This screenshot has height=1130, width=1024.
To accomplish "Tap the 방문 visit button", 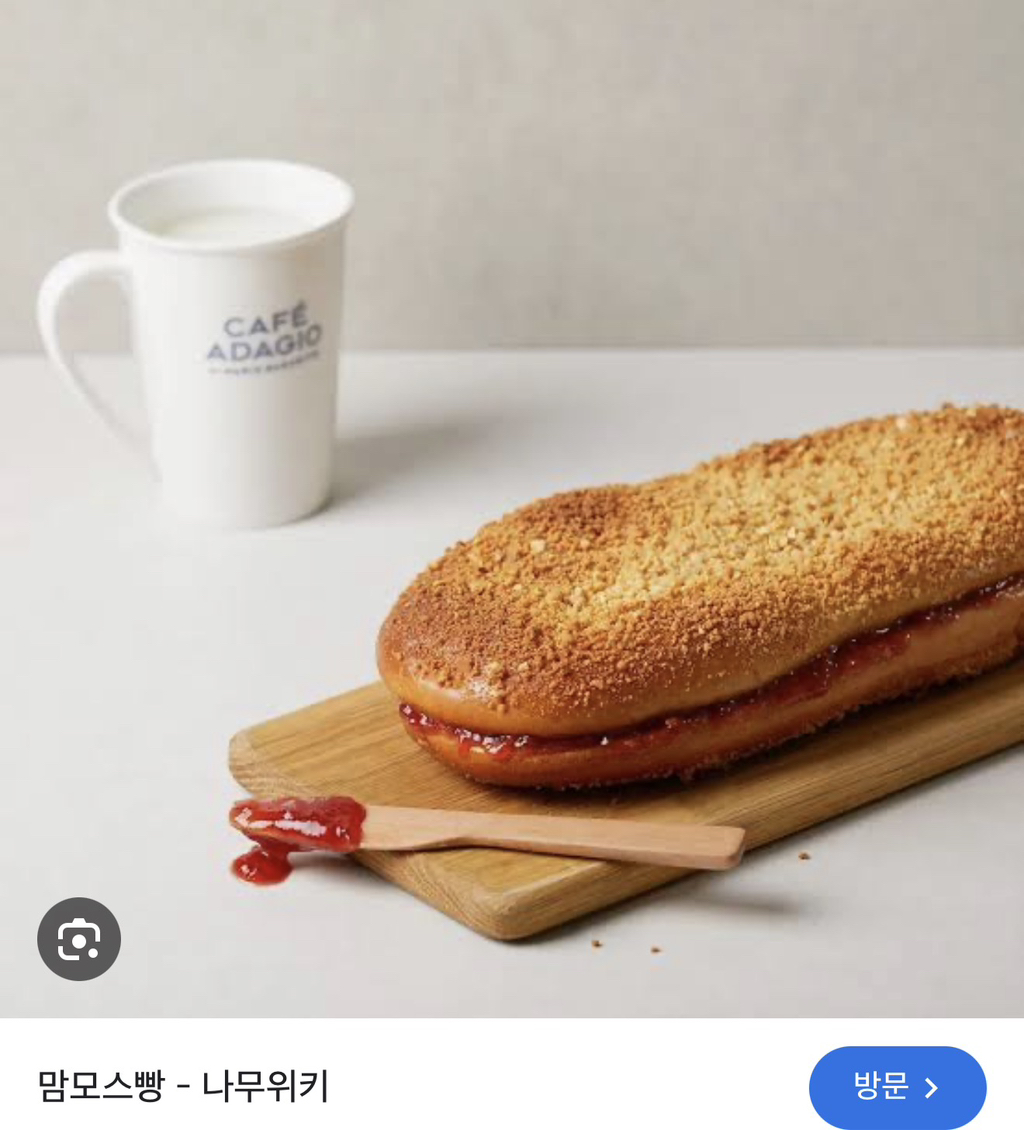I will (897, 1087).
